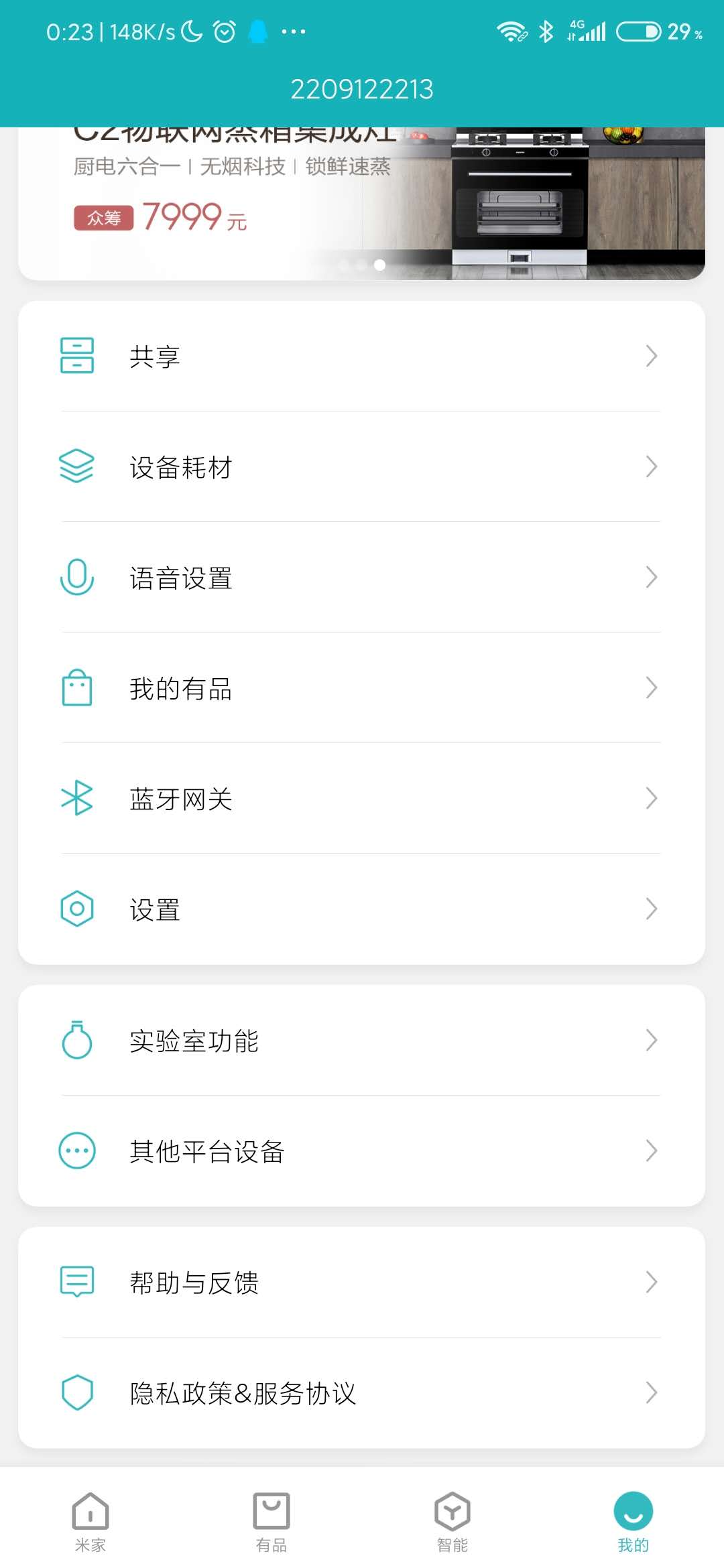Open 我的有品 (My Youpin)
The image size is (724, 1568).
[x=361, y=688]
